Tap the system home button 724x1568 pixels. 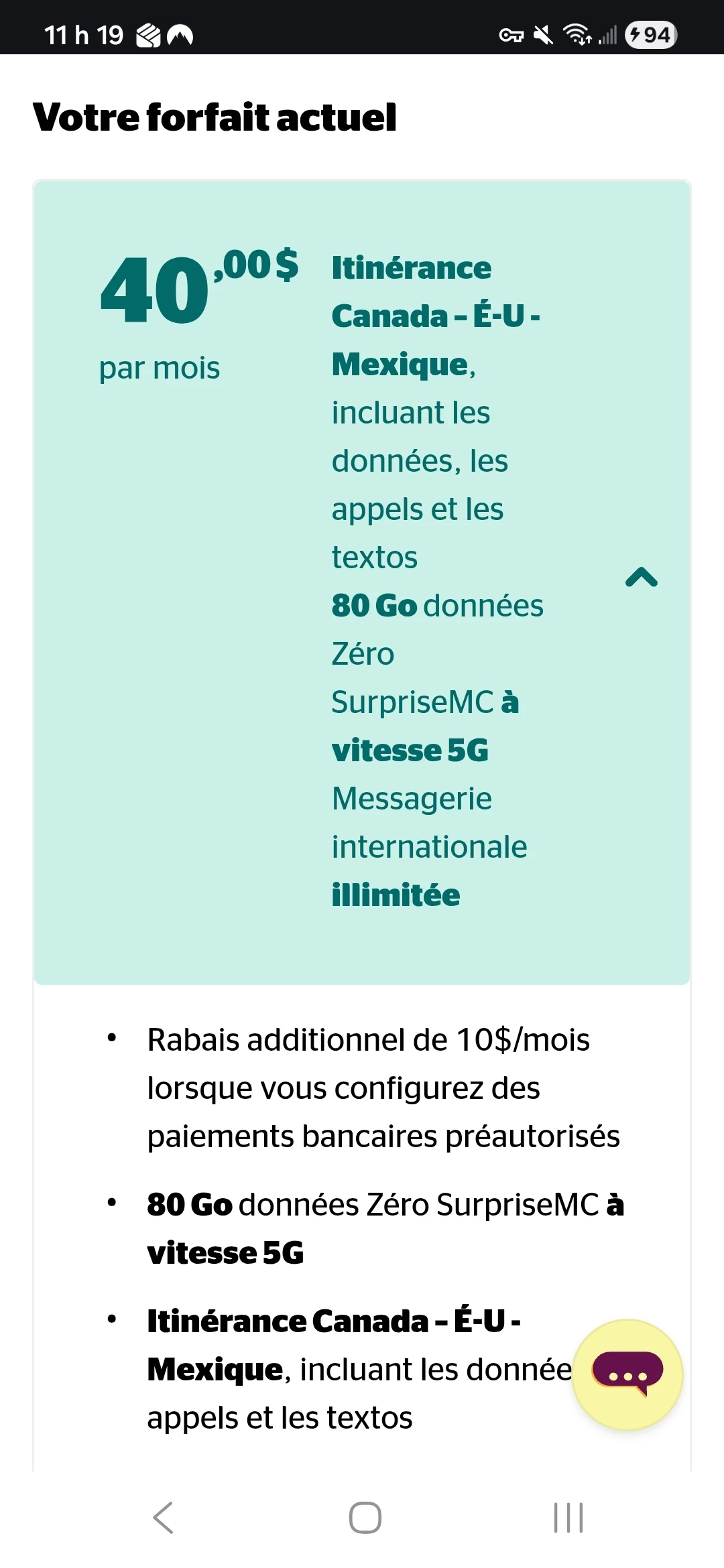365,1517
